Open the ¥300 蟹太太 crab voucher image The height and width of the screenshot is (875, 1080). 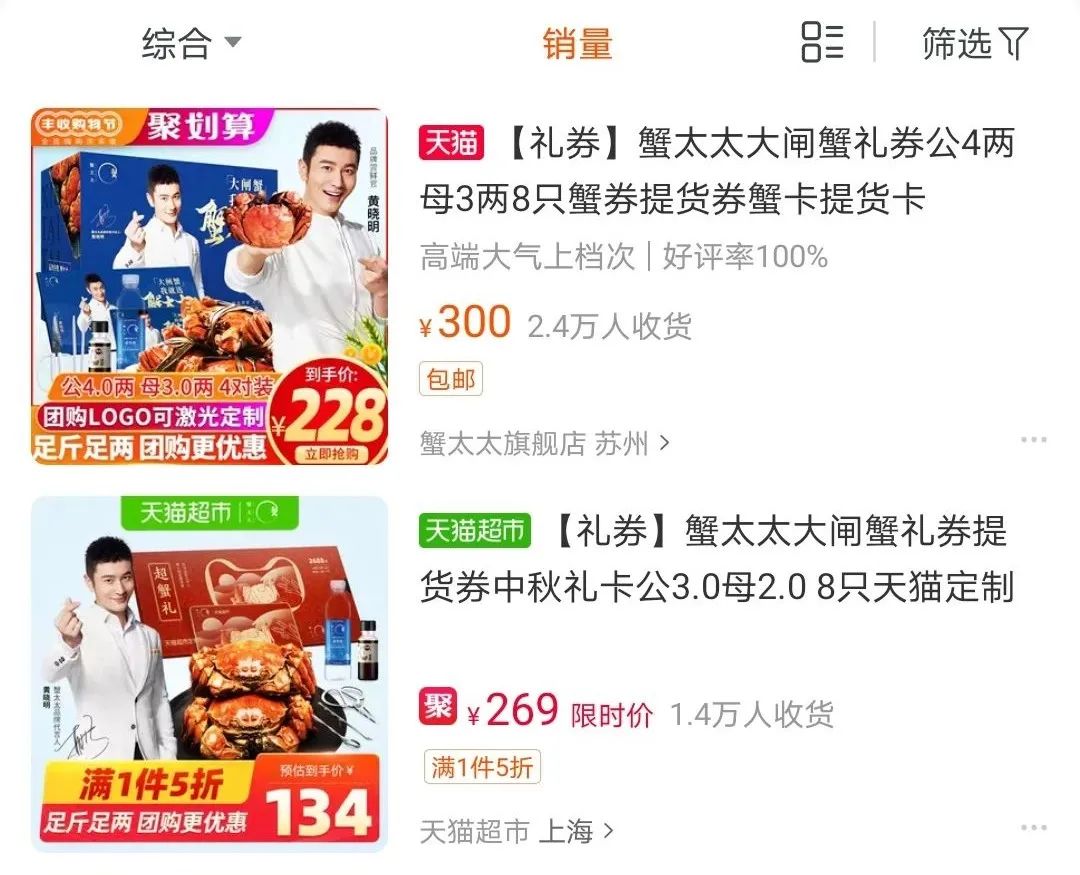pyautogui.click(x=209, y=286)
